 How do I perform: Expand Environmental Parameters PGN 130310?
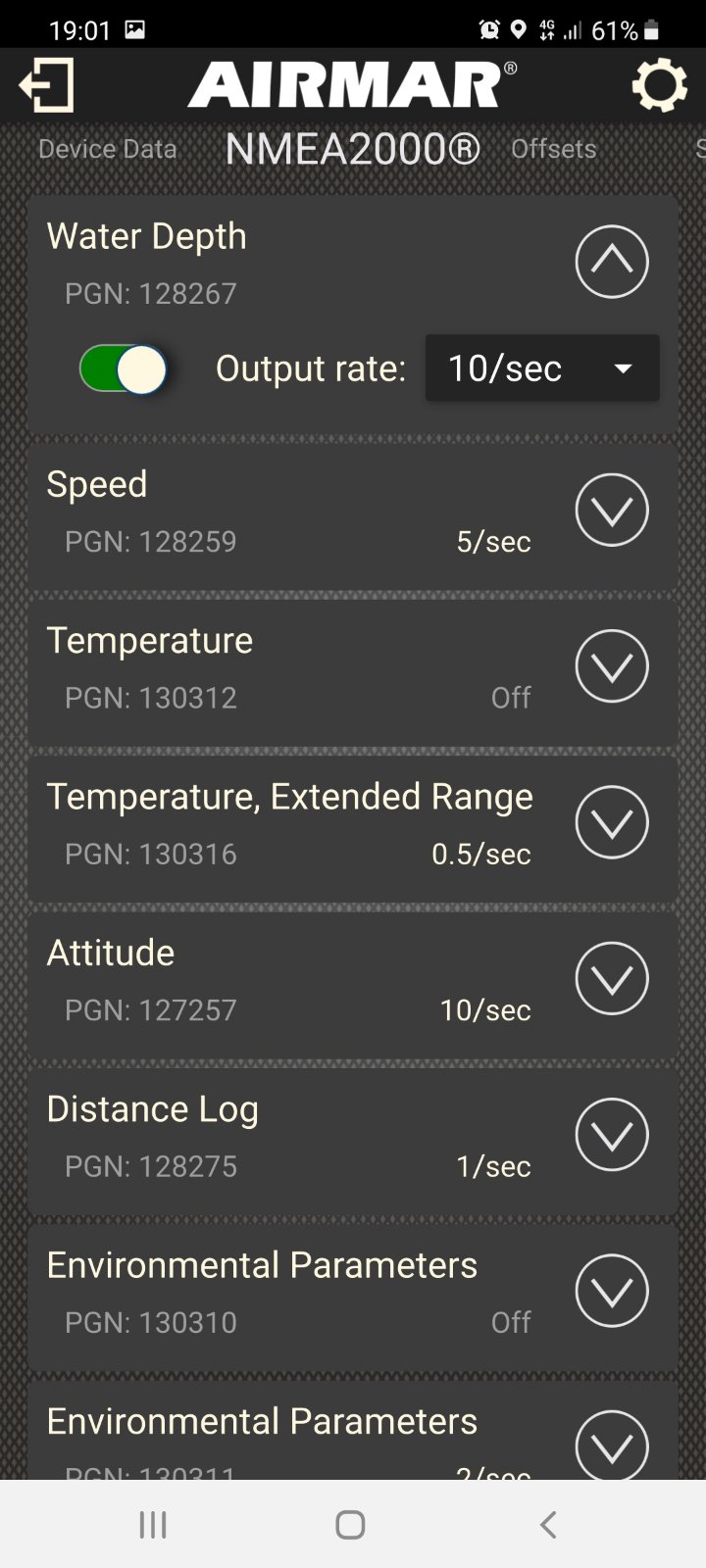tap(612, 1291)
